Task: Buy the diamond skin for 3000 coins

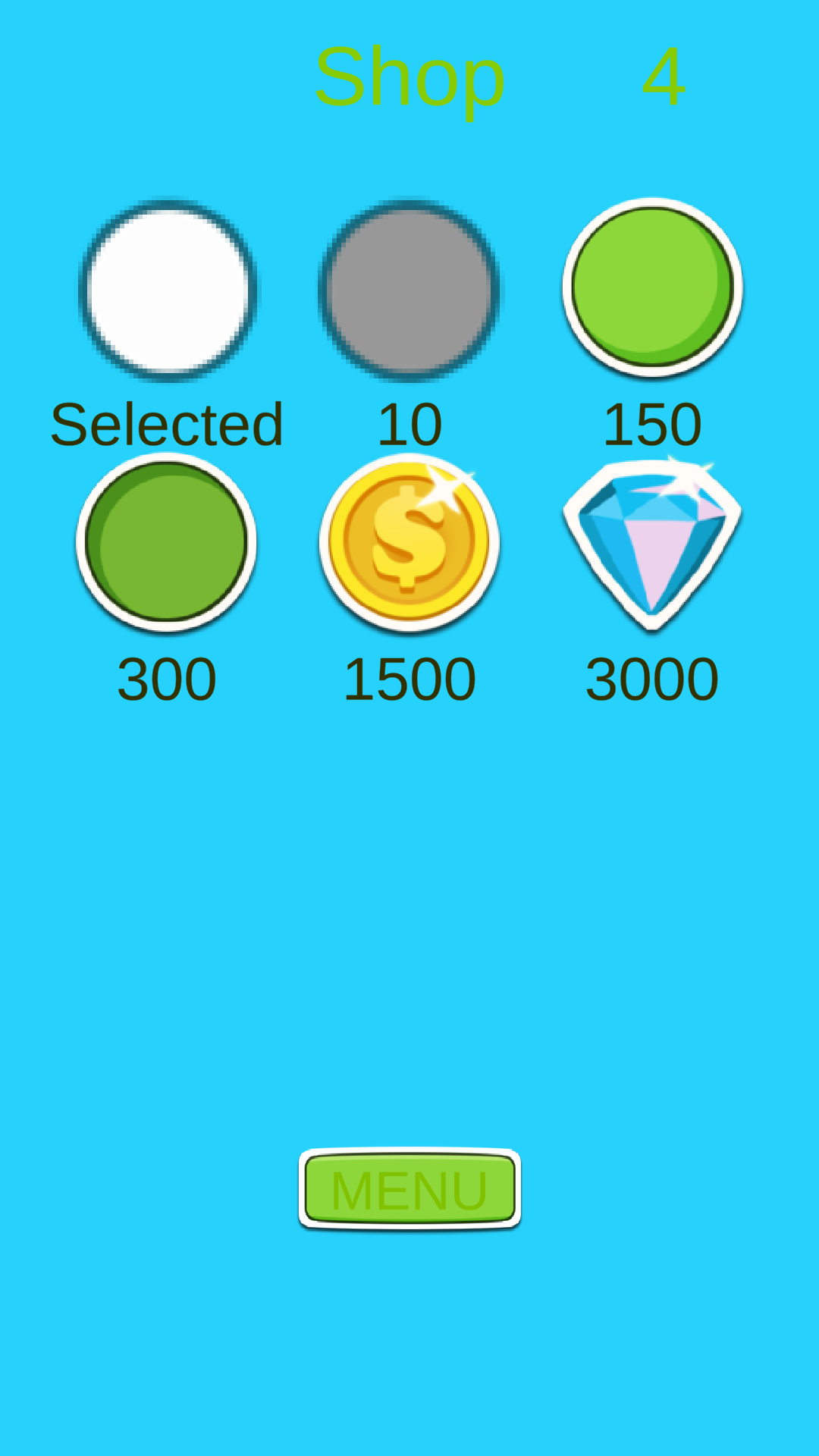Action: click(x=654, y=542)
